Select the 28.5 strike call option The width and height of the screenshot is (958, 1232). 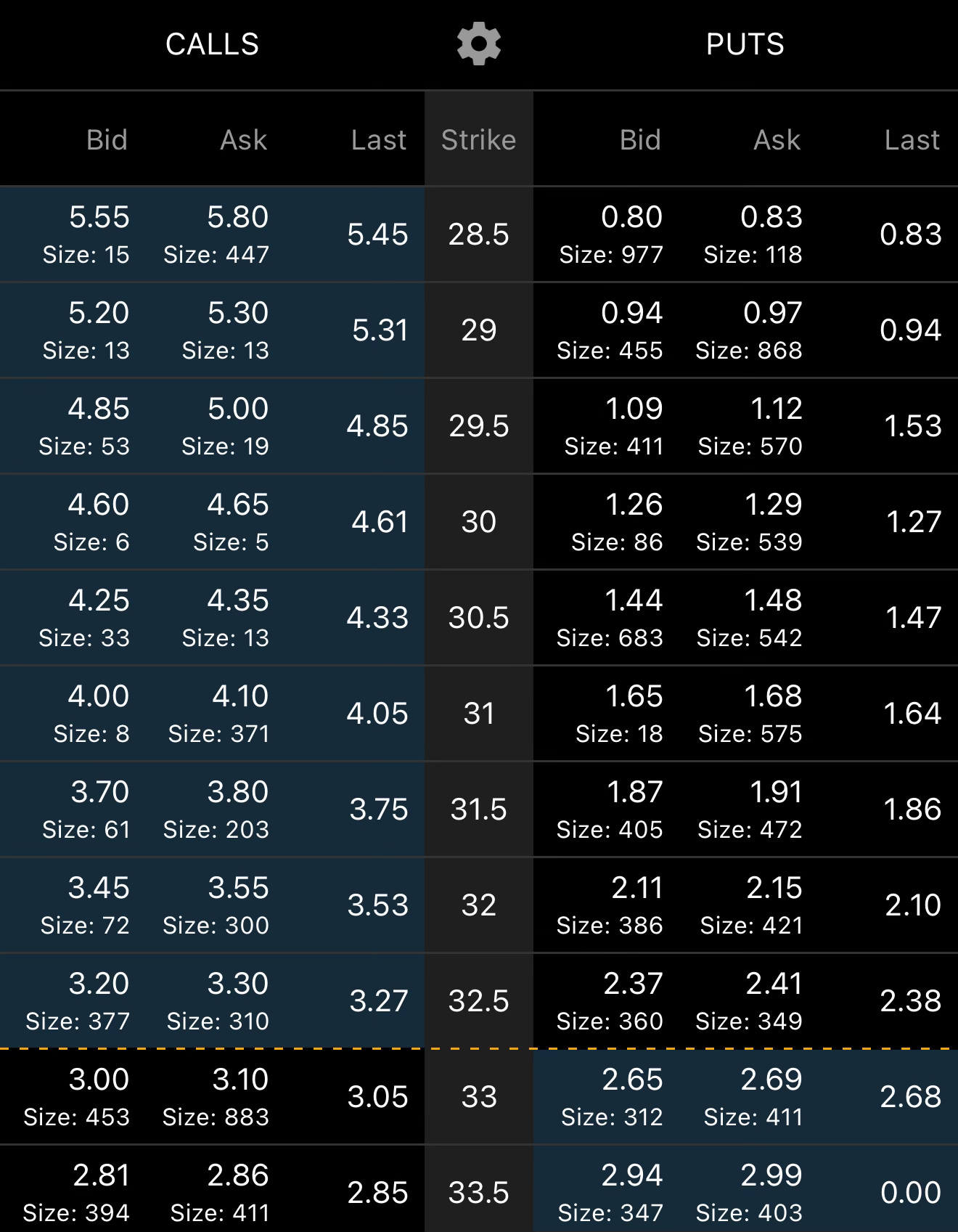click(212, 234)
